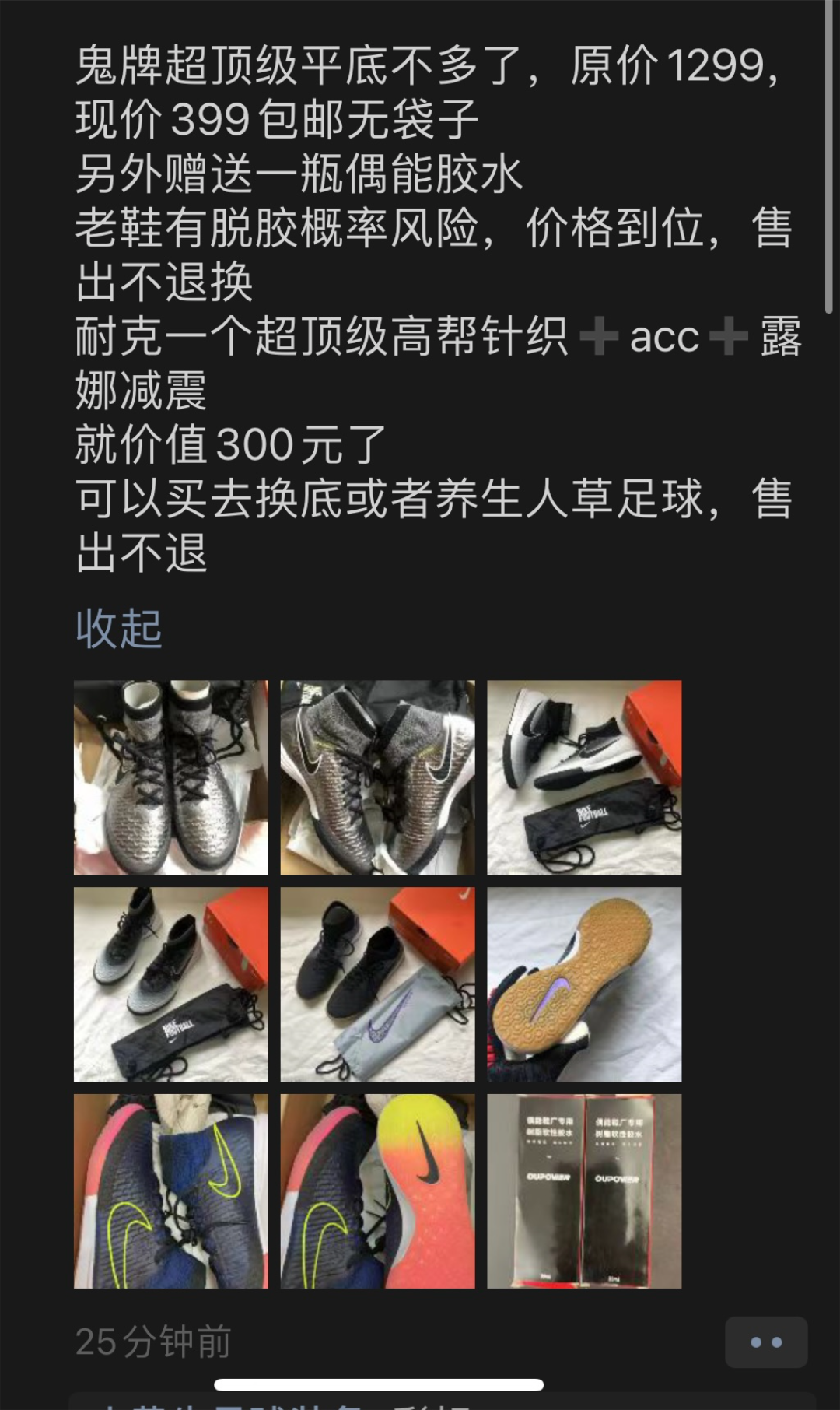The height and width of the screenshot is (1410, 840).
Task: Collapse the post text via 收起
Action: coord(119,628)
